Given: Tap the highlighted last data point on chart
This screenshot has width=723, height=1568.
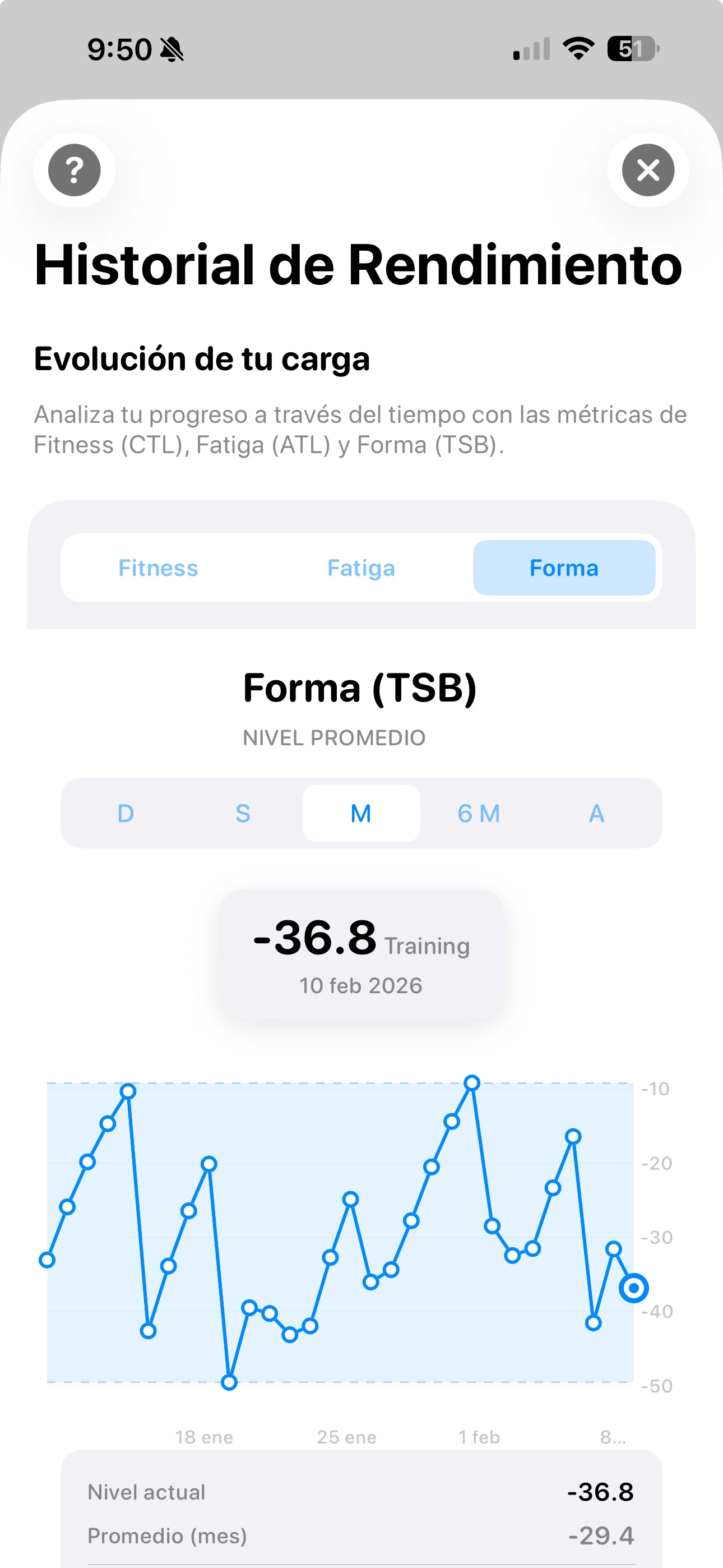Looking at the screenshot, I should pos(633,1288).
